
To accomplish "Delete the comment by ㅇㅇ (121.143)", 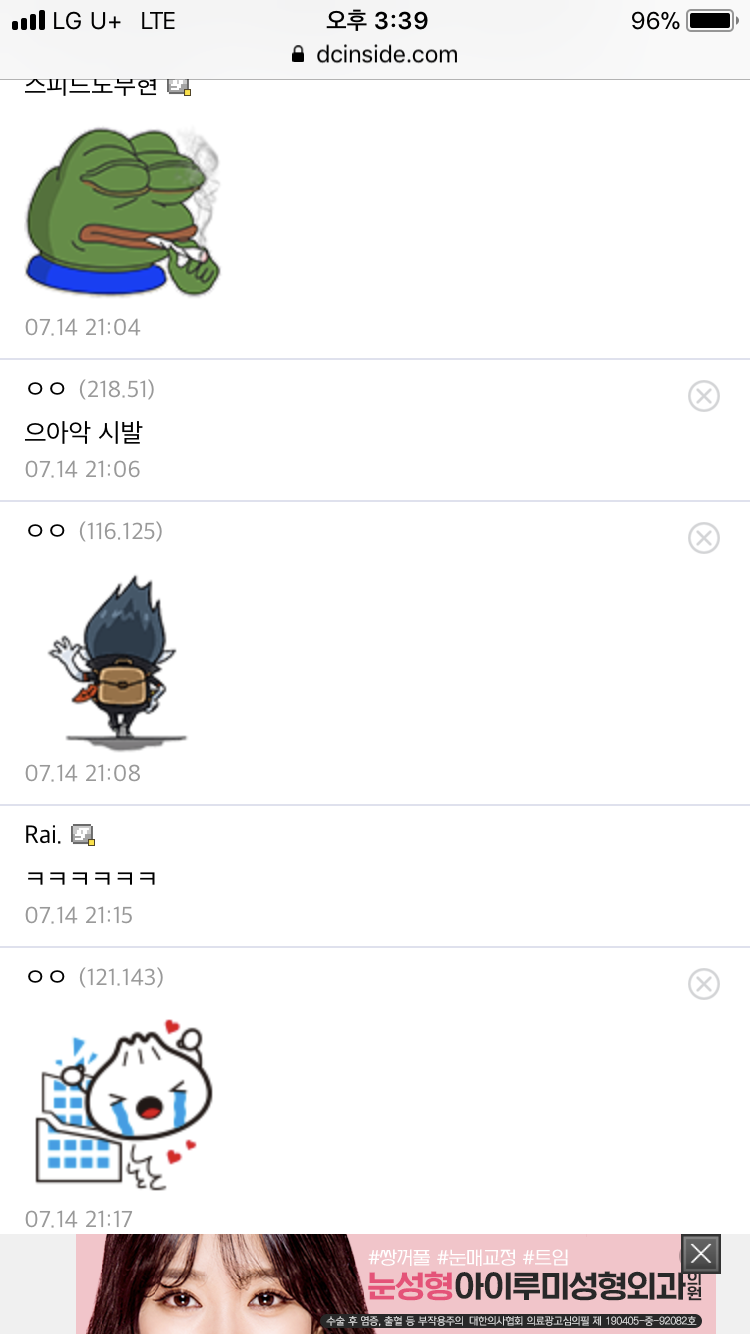I will pos(704,985).
